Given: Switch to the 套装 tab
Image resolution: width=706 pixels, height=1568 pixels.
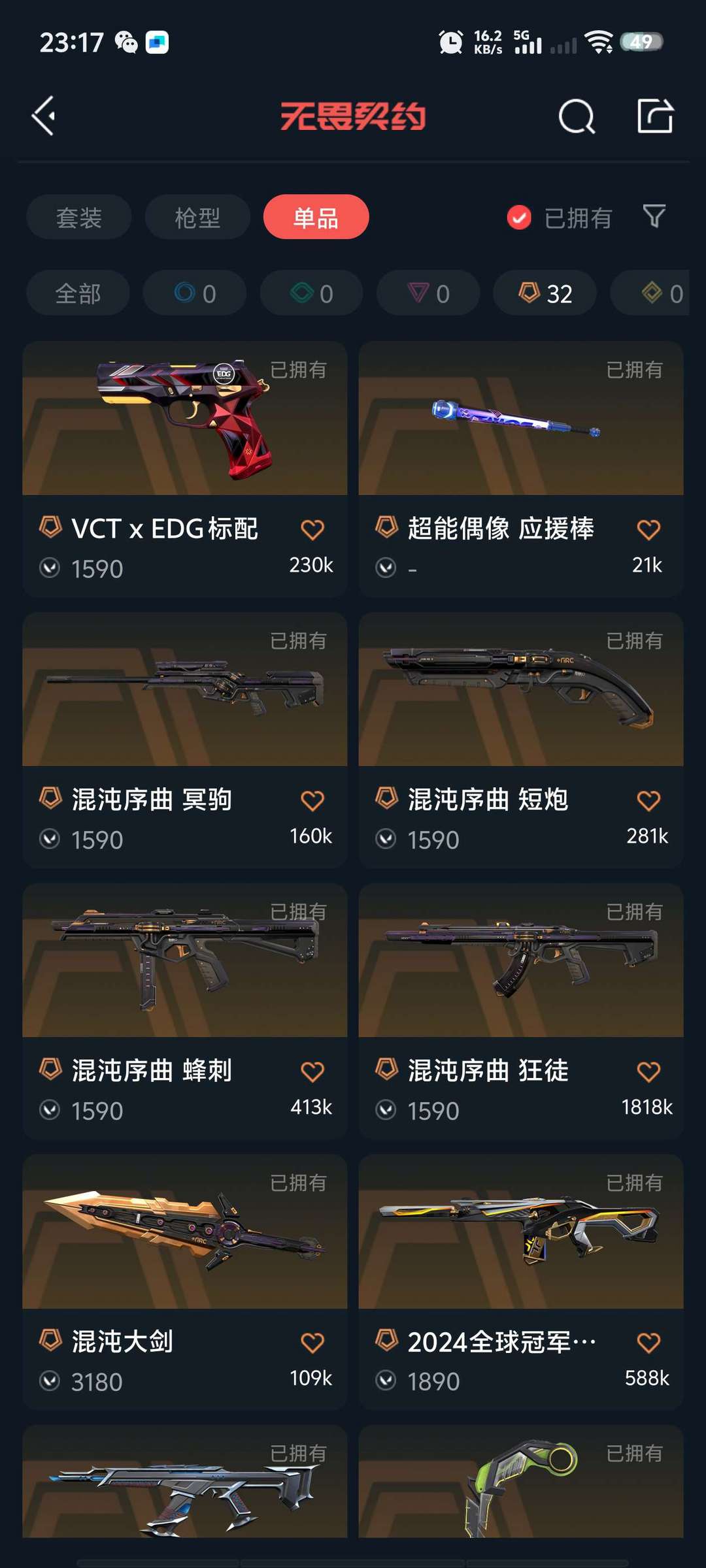Looking at the screenshot, I should tap(79, 218).
